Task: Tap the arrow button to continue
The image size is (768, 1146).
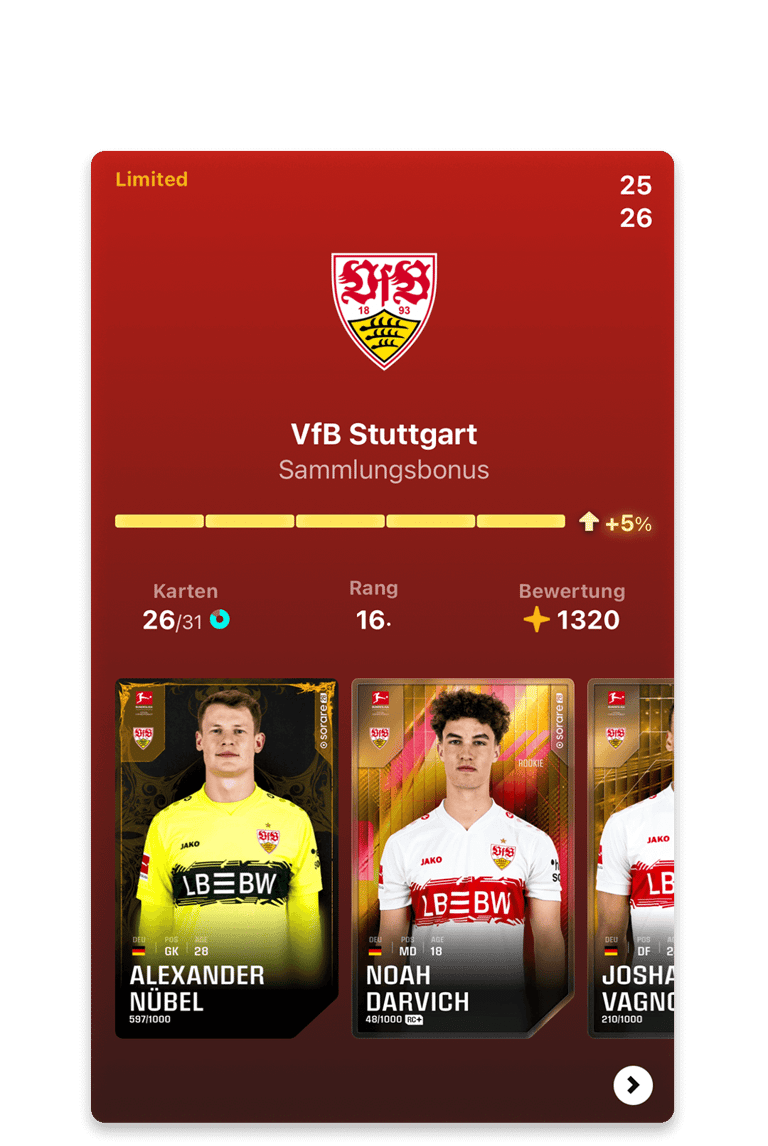Action: 633,1085
